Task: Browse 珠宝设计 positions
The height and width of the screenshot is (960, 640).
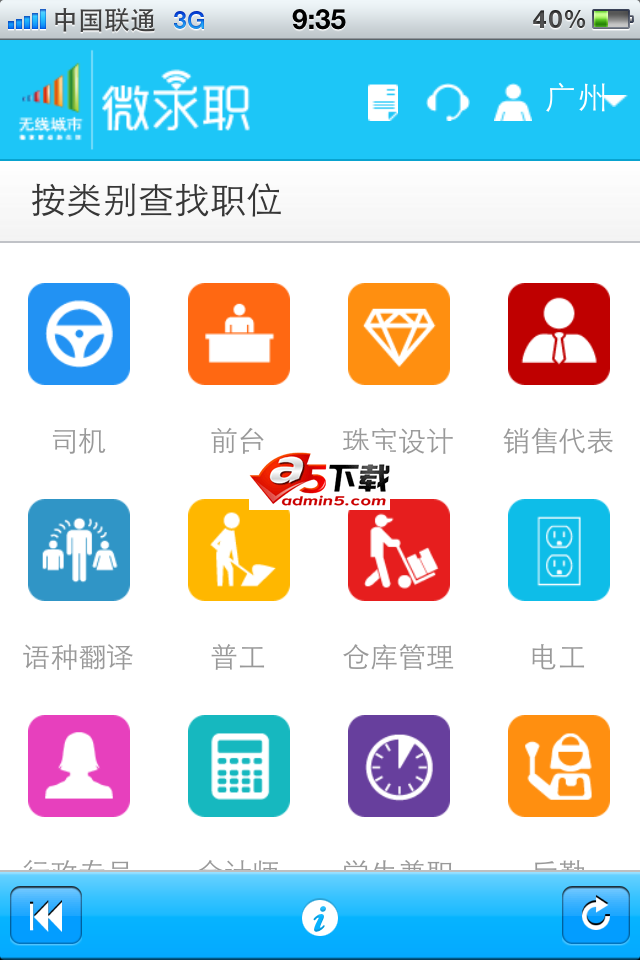Action: coord(399,334)
